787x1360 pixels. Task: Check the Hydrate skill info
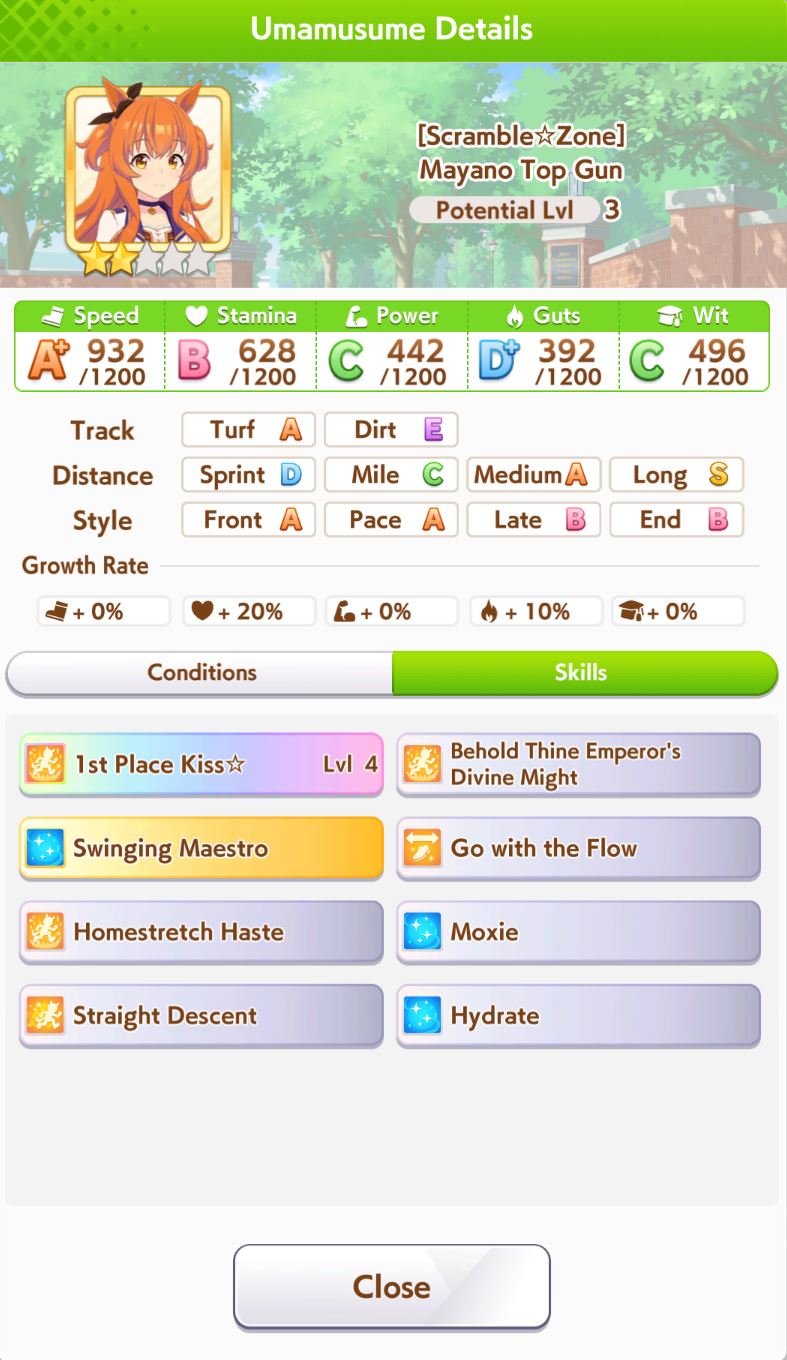pyautogui.click(x=579, y=1016)
